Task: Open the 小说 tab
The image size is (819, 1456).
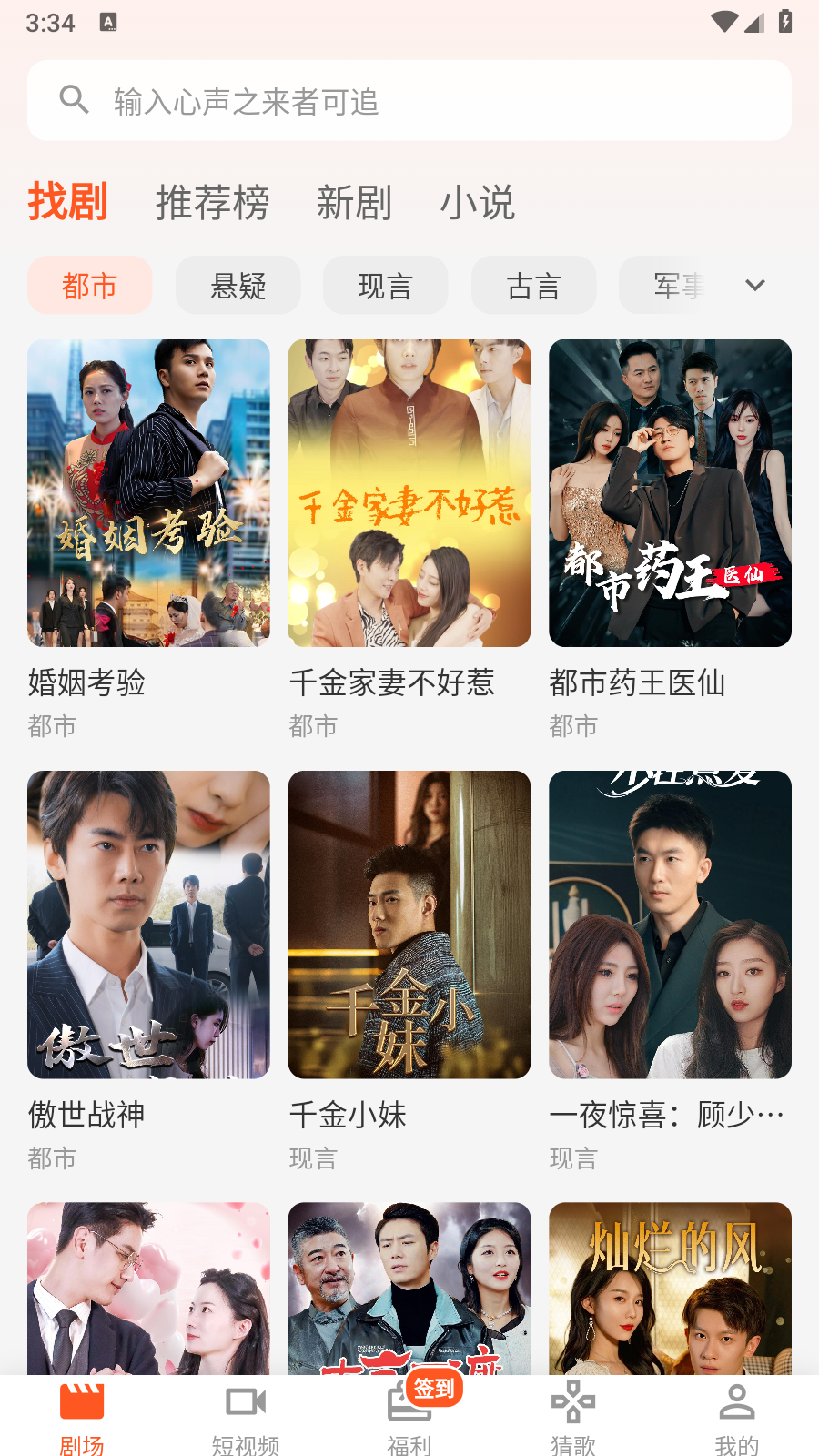Action: [478, 202]
